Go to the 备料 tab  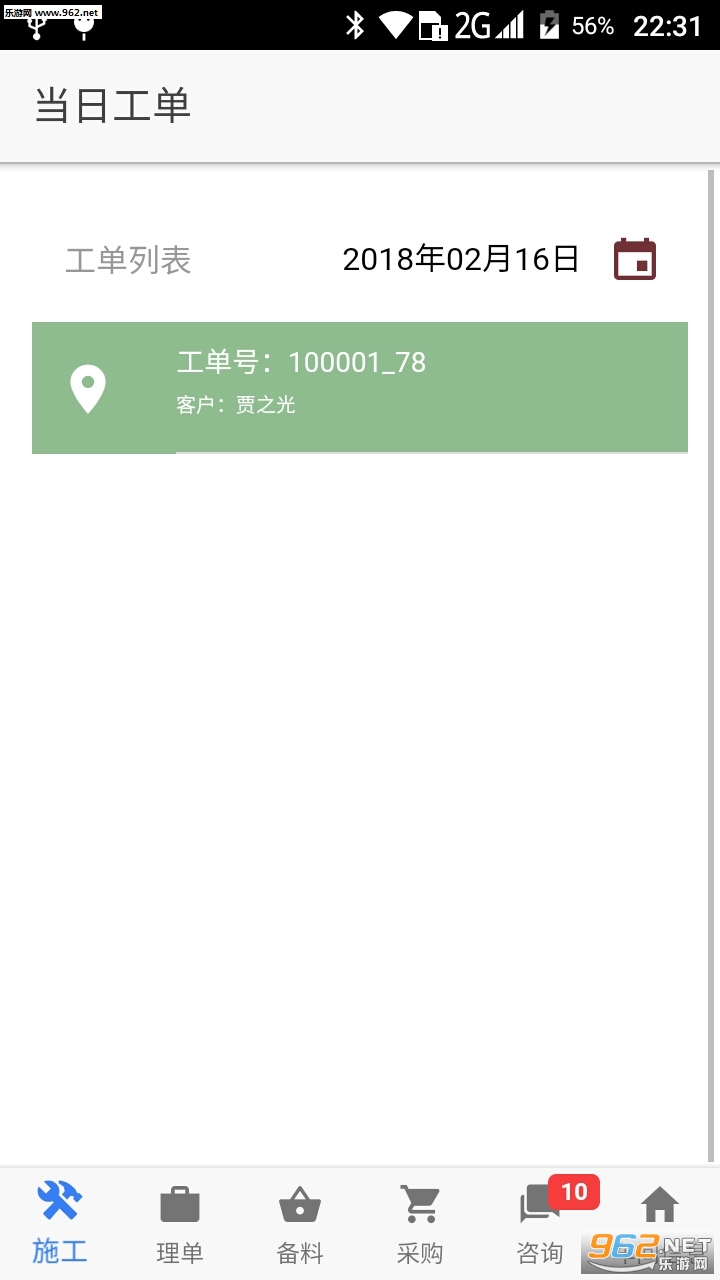(300, 1222)
